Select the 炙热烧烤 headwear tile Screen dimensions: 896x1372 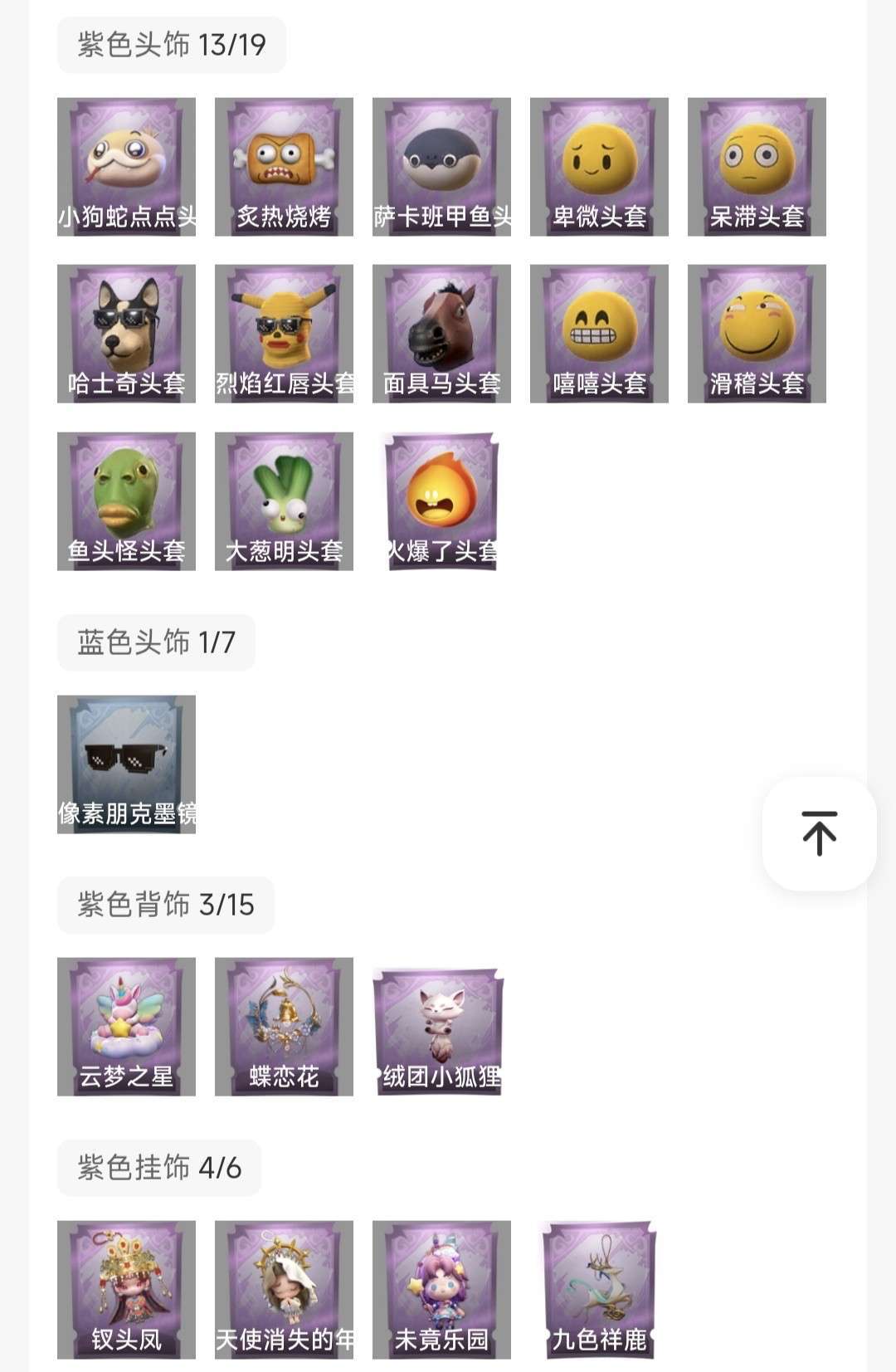[284, 167]
